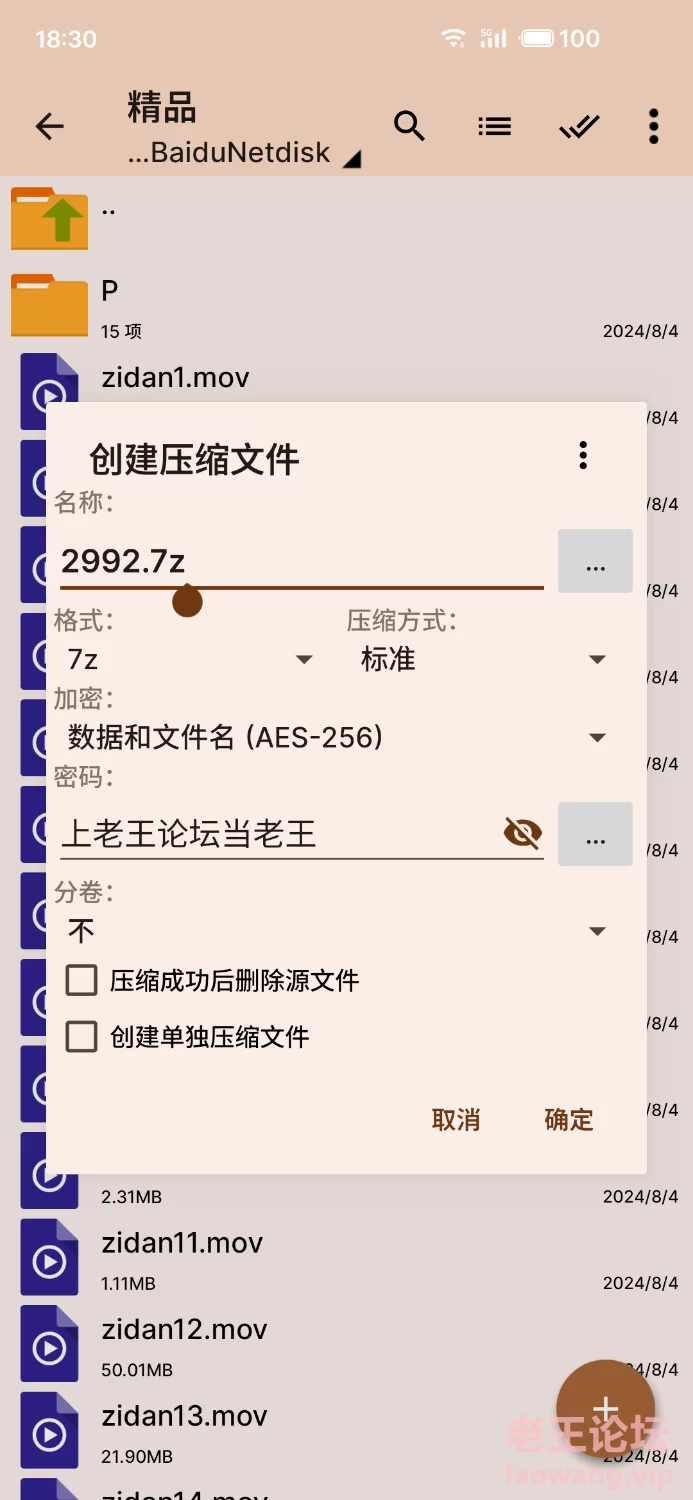Image resolution: width=693 pixels, height=1500 pixels.
Task: Go back with the arrow icon
Action: (49, 126)
